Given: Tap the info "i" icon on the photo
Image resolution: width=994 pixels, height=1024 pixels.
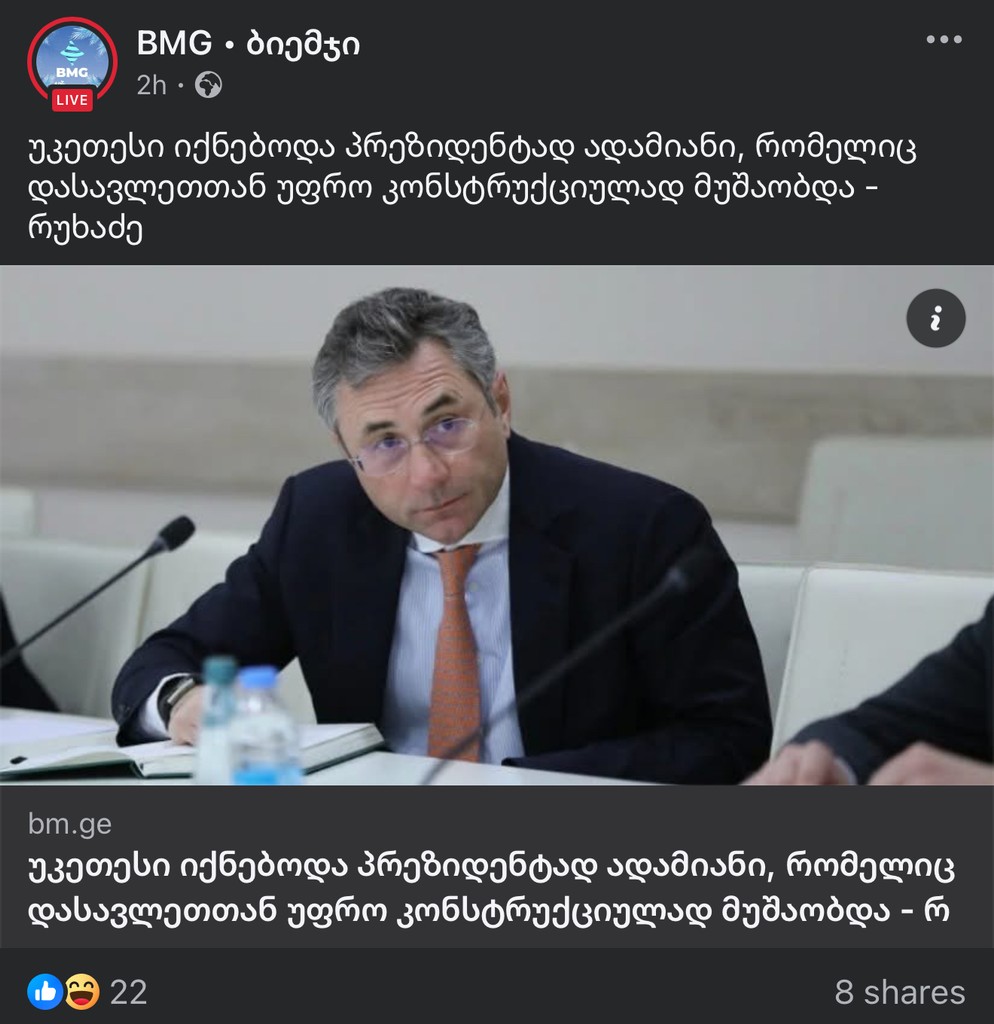Looking at the screenshot, I should pos(935,318).
